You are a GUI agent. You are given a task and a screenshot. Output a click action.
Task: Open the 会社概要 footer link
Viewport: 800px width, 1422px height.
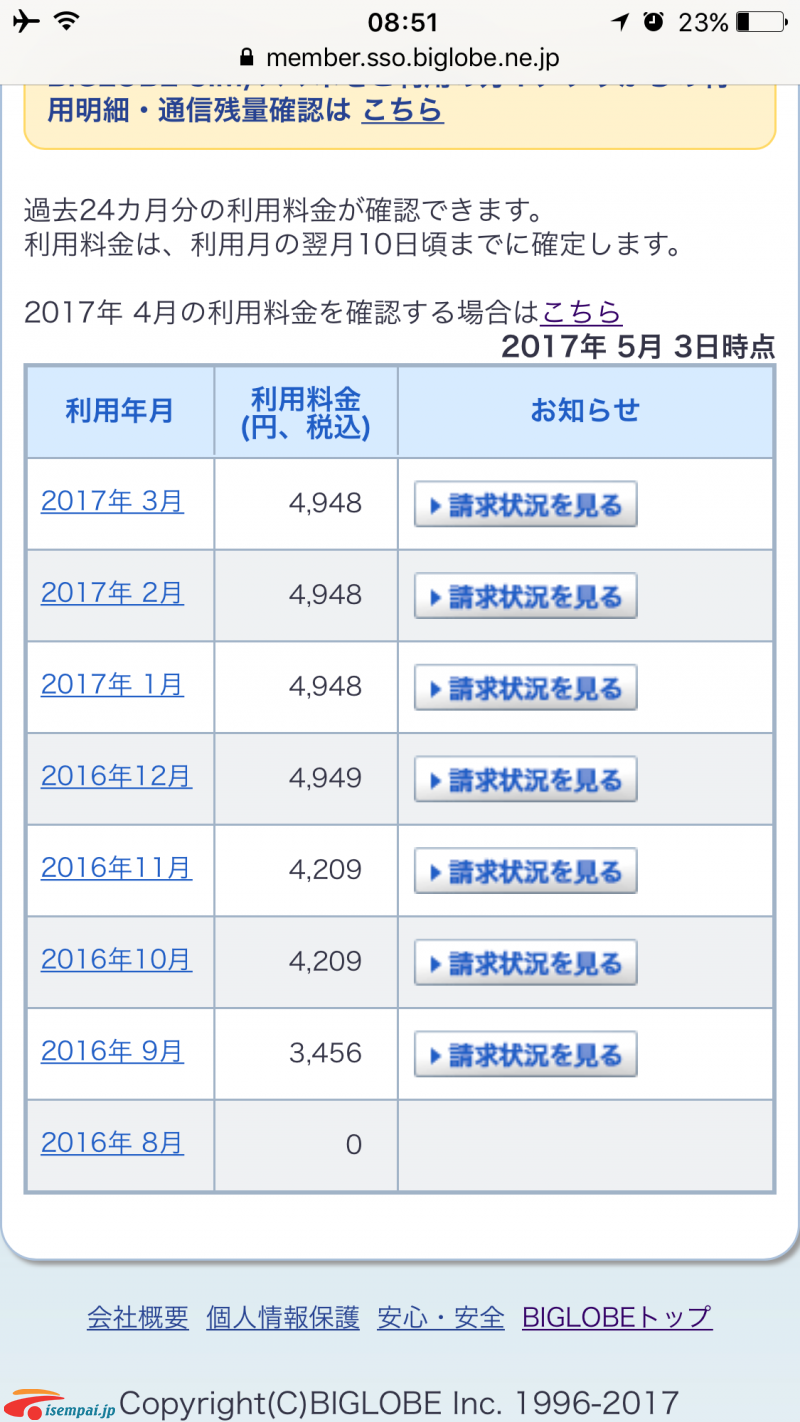click(138, 1318)
